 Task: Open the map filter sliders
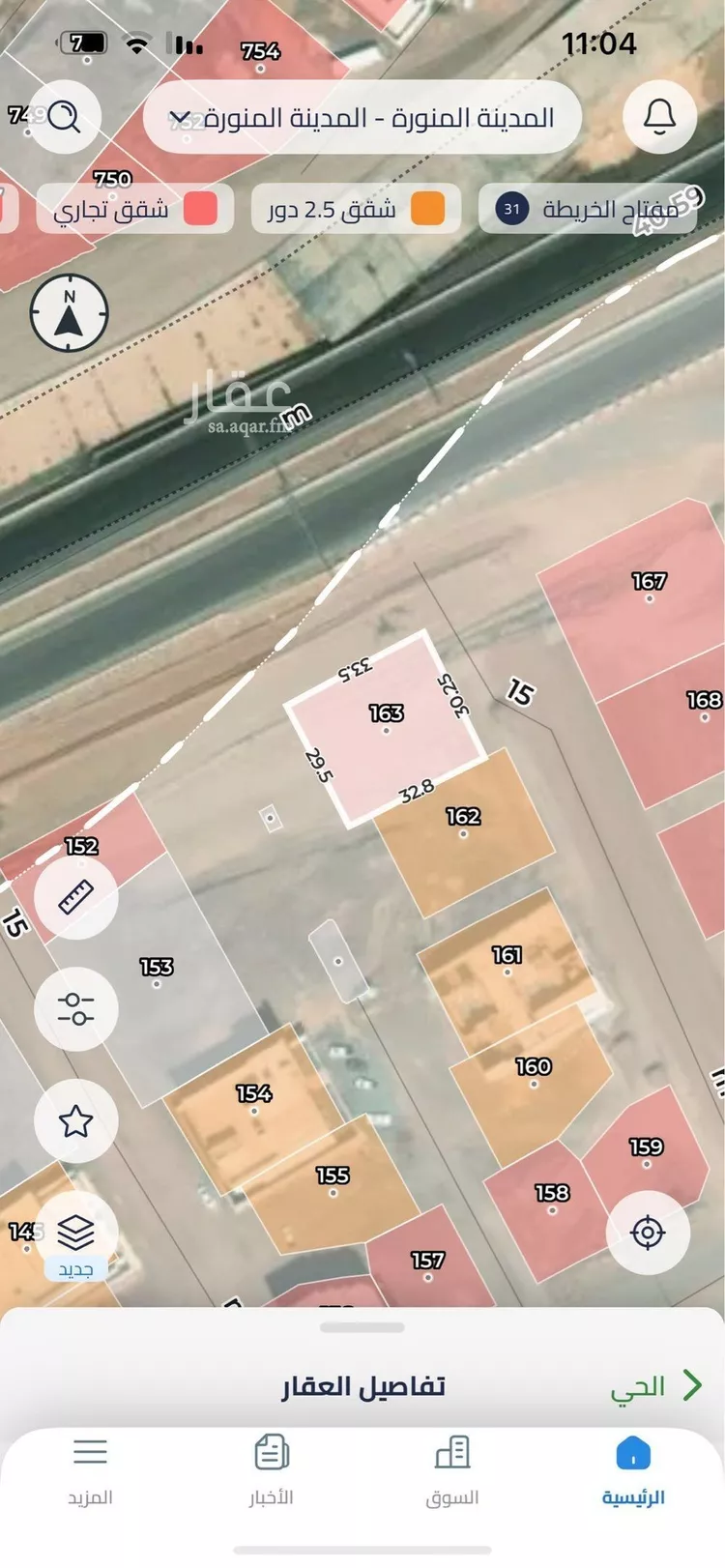tap(75, 1009)
